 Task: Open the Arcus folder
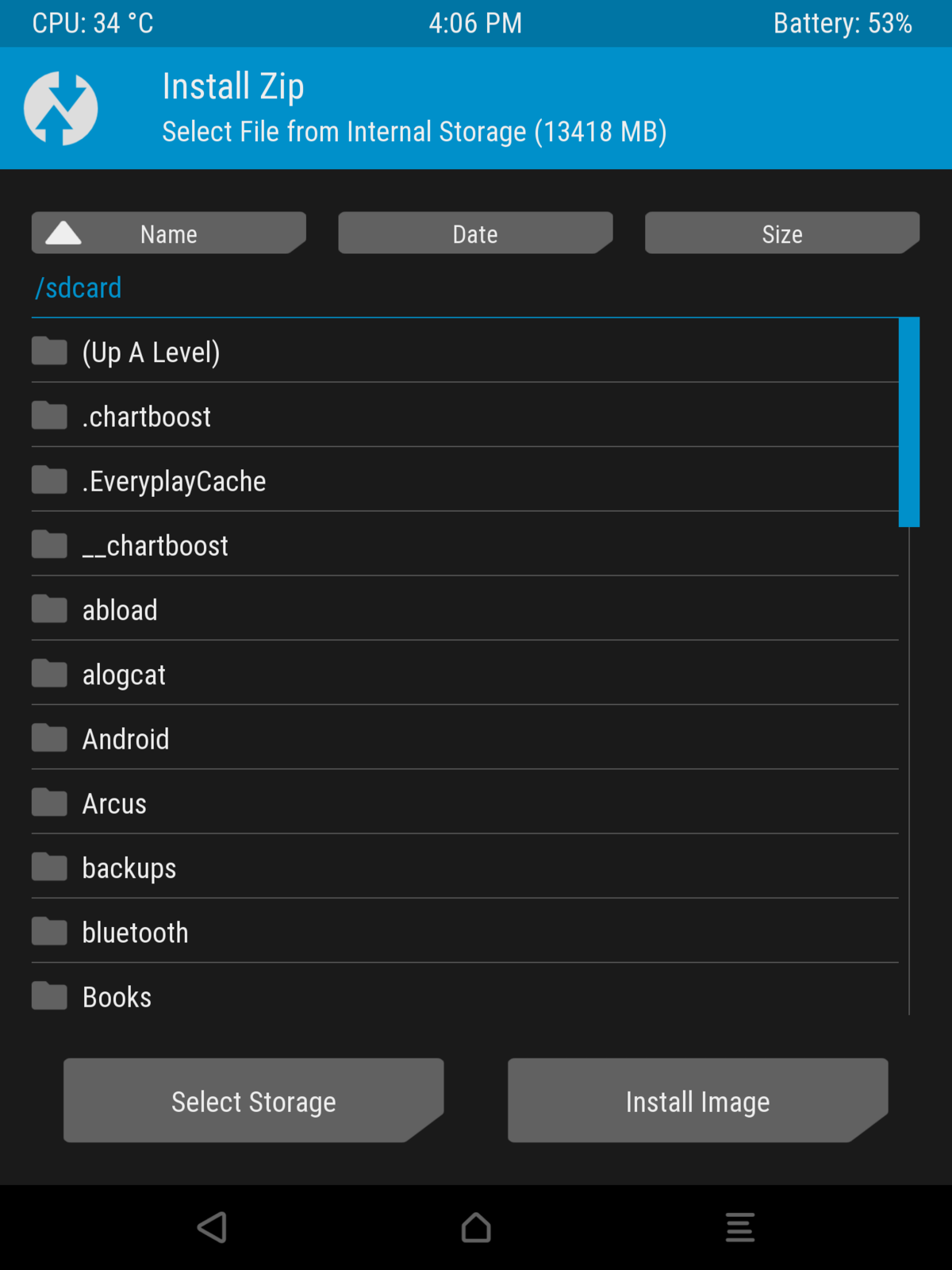point(114,803)
